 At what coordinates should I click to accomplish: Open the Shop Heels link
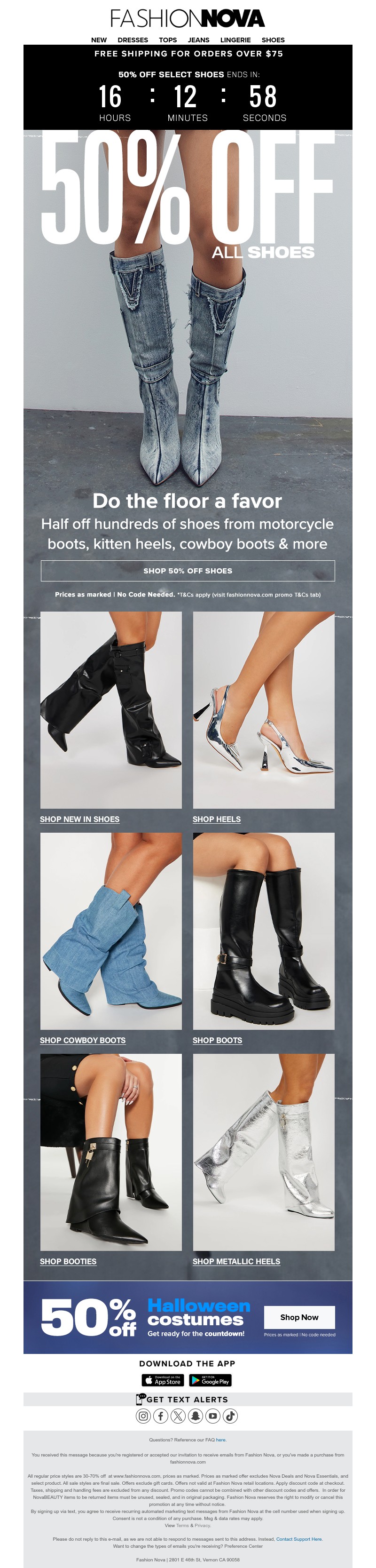[x=217, y=820]
